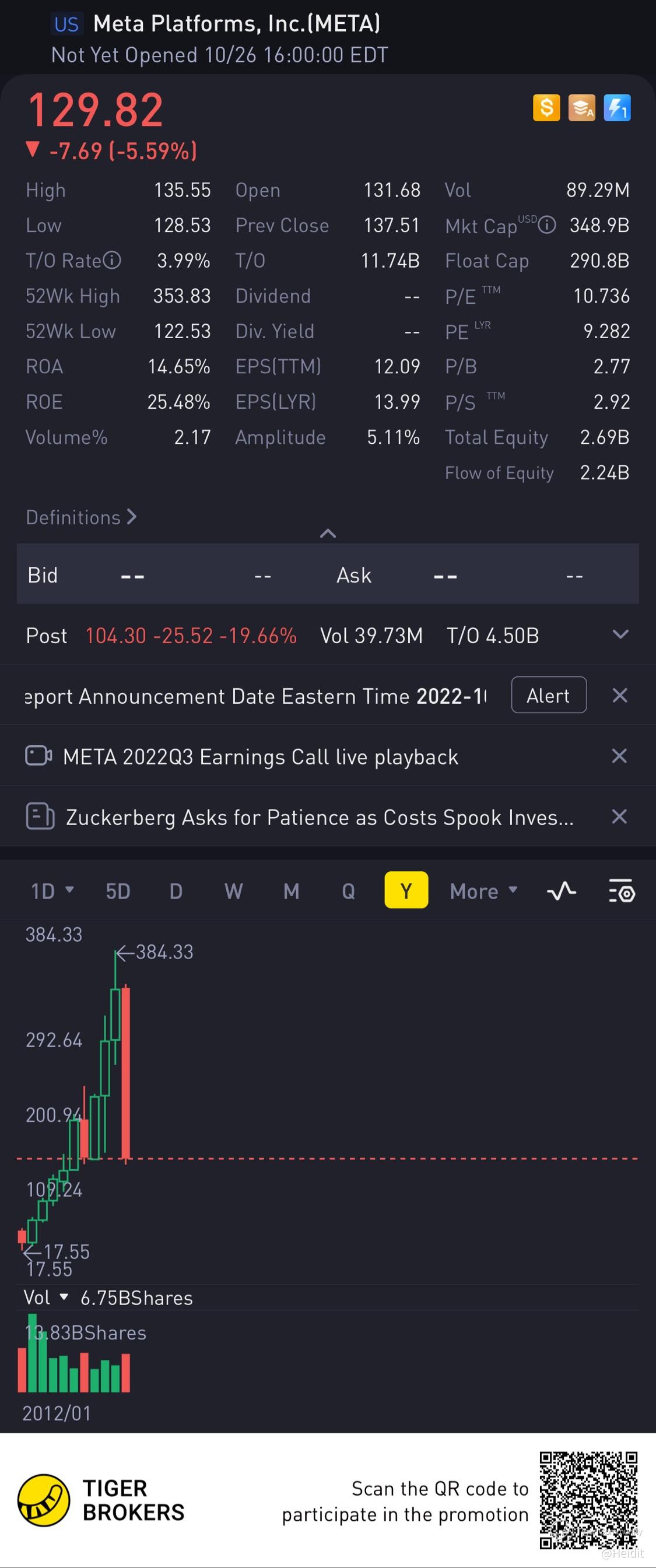Viewport: 656px width, 1568px height.
Task: Select the D daily chart tab
Action: coord(176,891)
